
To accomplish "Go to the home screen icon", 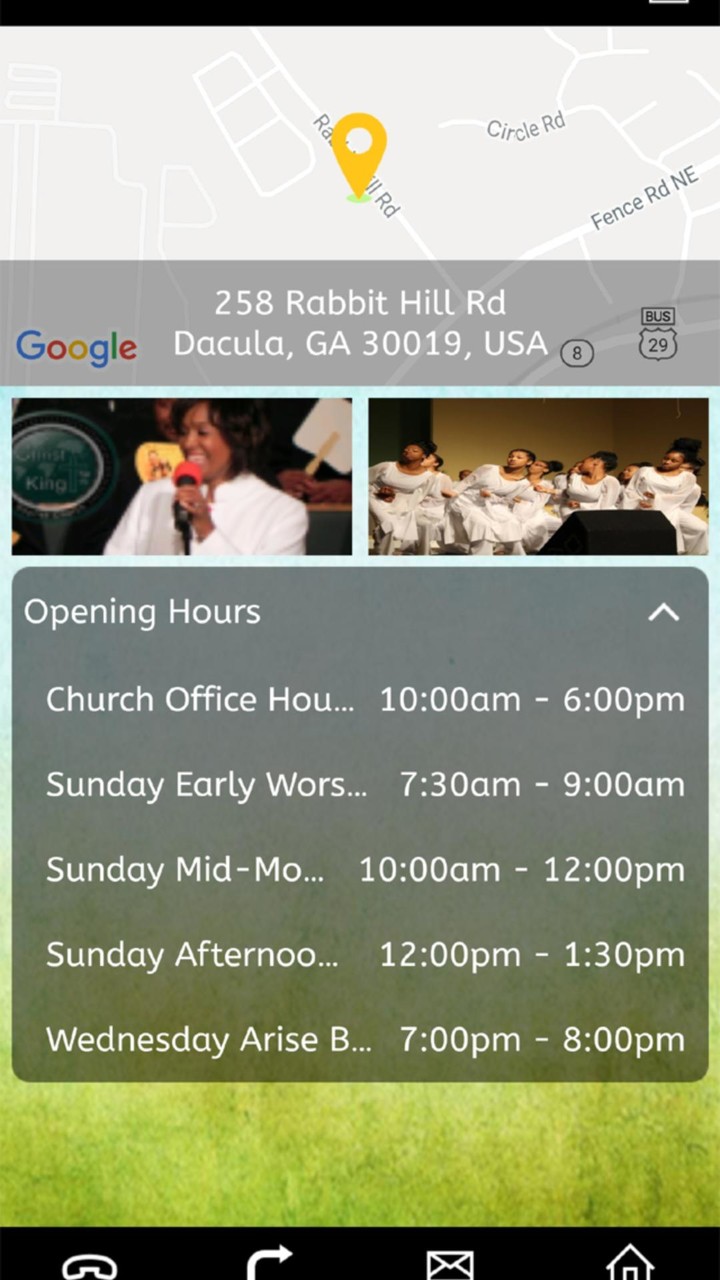I will pyautogui.click(x=630, y=1262).
